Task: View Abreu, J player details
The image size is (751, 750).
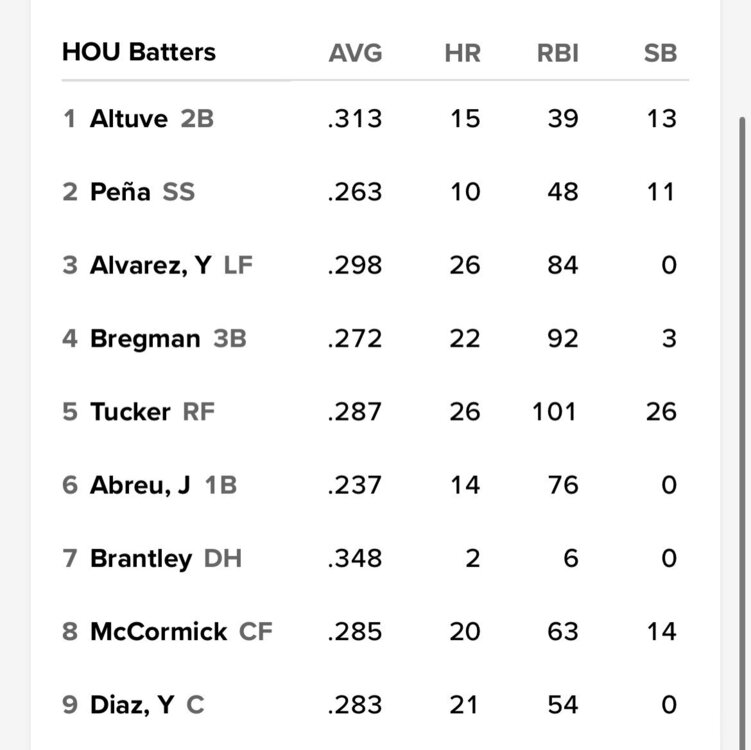Action: [x=140, y=485]
